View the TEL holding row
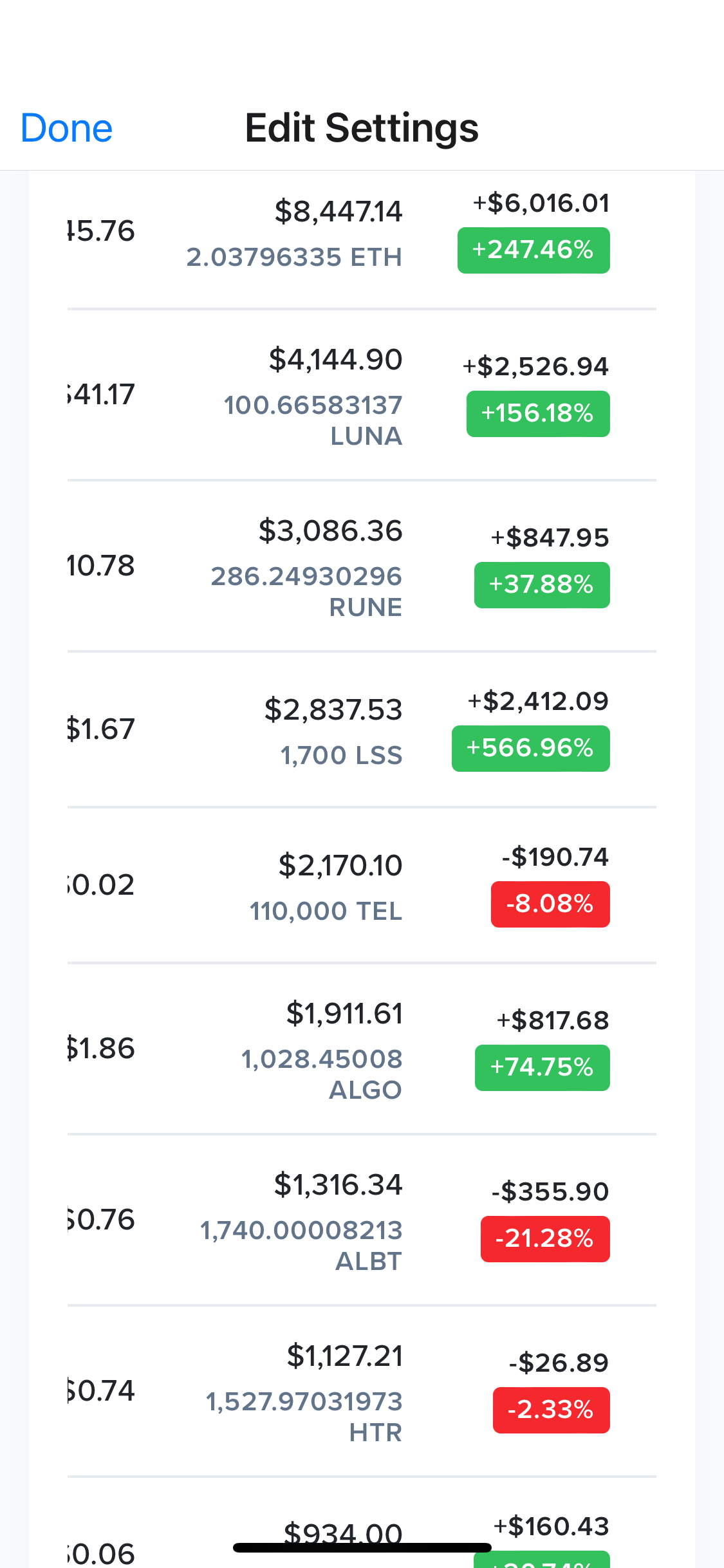The image size is (724, 1568). pos(362,885)
